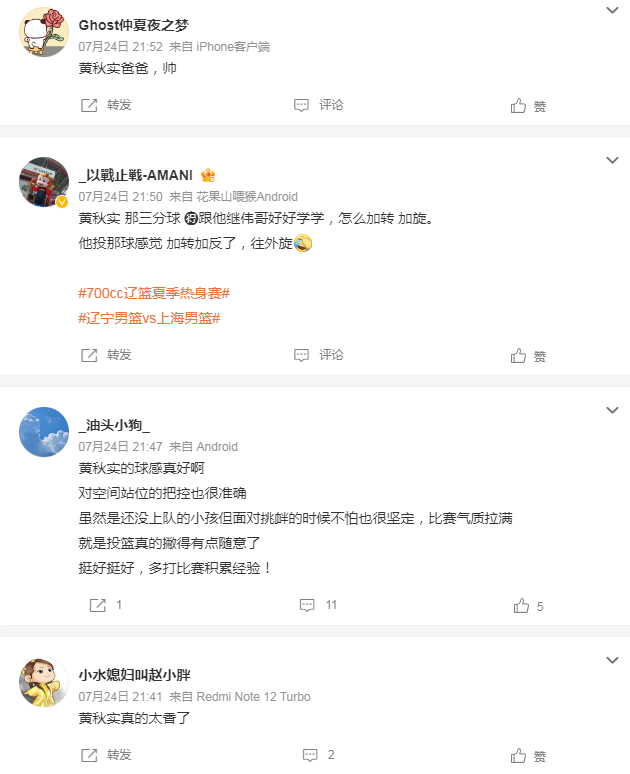Comment on _以戰止戰-AMANI's post
The image size is (630, 774).
[318, 355]
